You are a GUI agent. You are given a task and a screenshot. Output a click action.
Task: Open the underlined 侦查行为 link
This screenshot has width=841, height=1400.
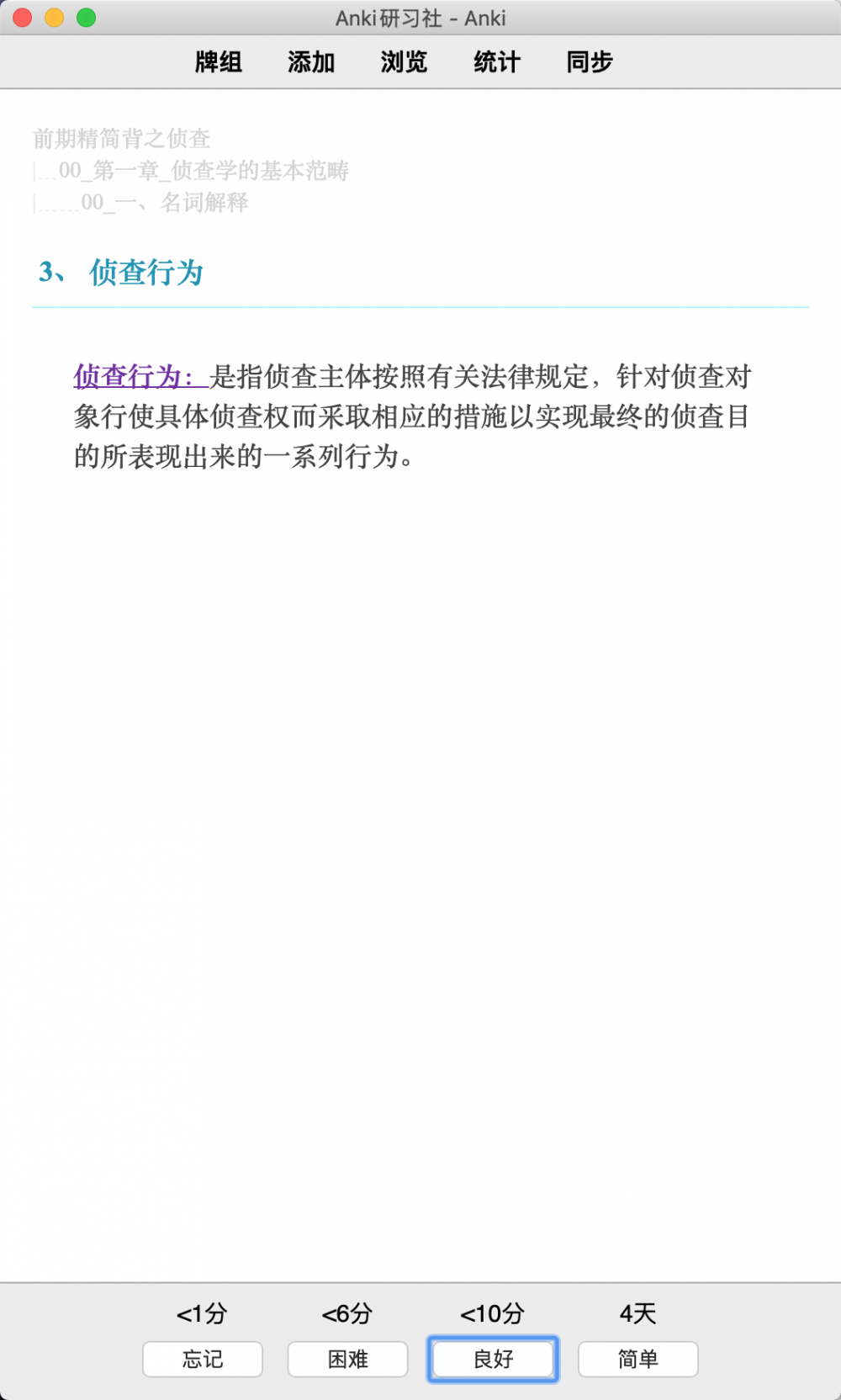coord(140,376)
